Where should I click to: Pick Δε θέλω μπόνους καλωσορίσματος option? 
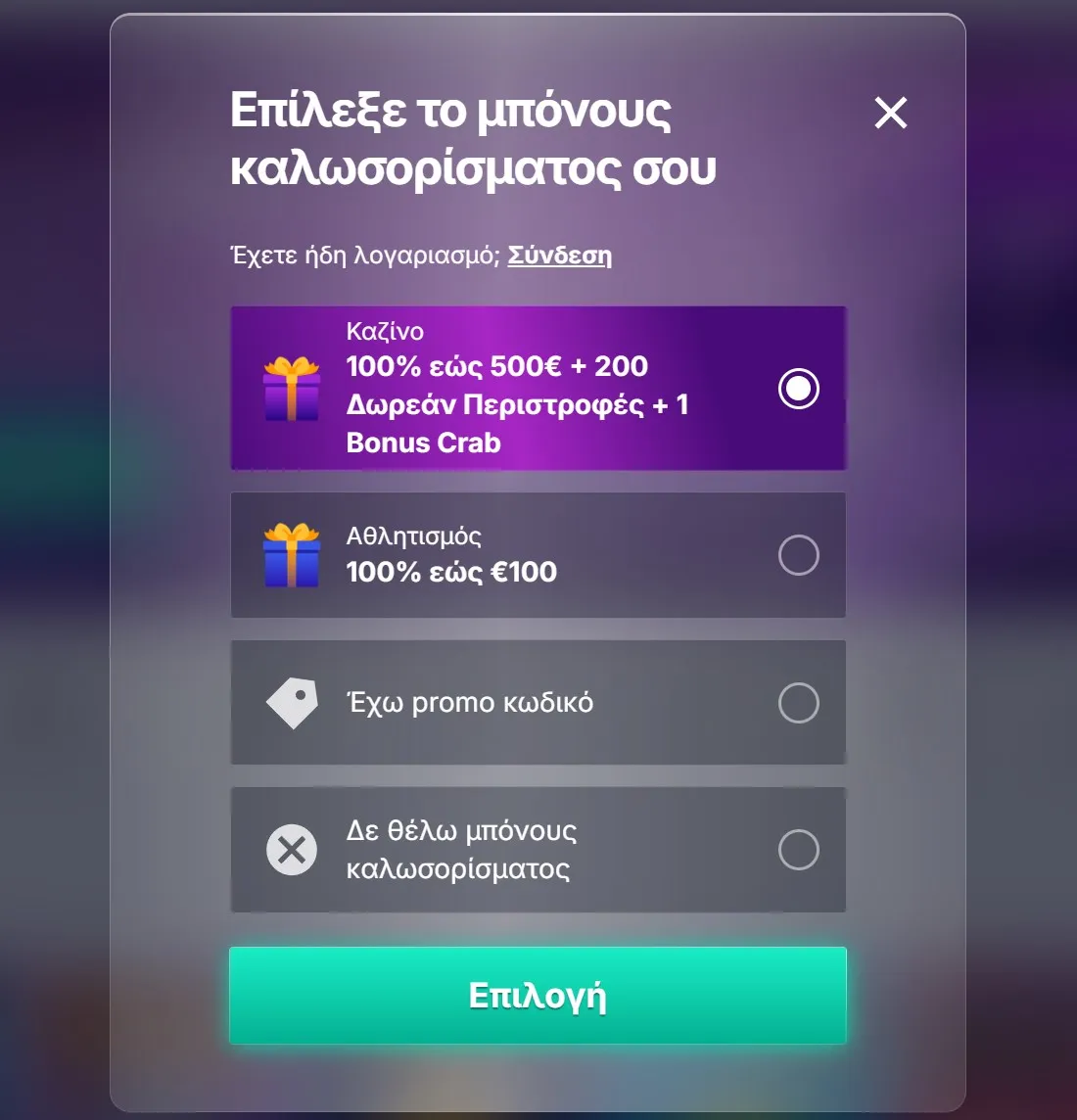point(798,850)
